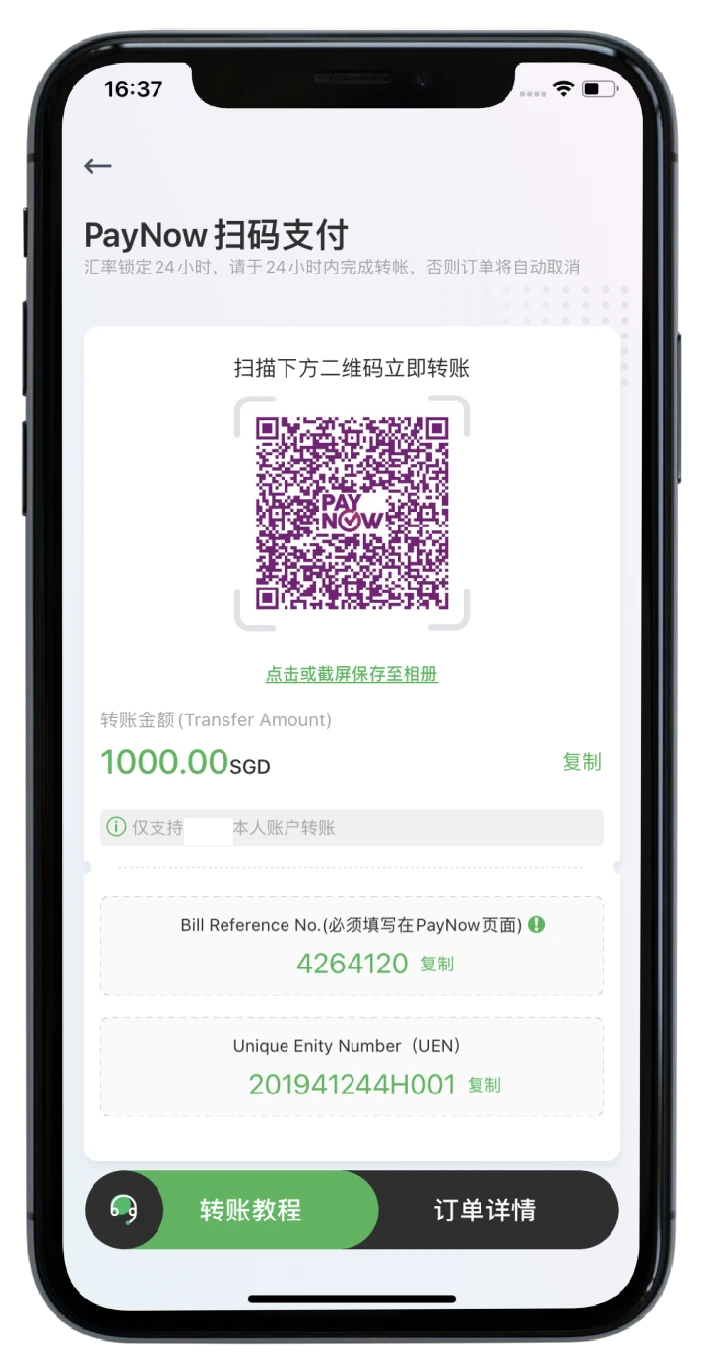Tap the 点击或截屏保存至相册 link
The width and height of the screenshot is (702, 1370).
pyautogui.click(x=351, y=674)
